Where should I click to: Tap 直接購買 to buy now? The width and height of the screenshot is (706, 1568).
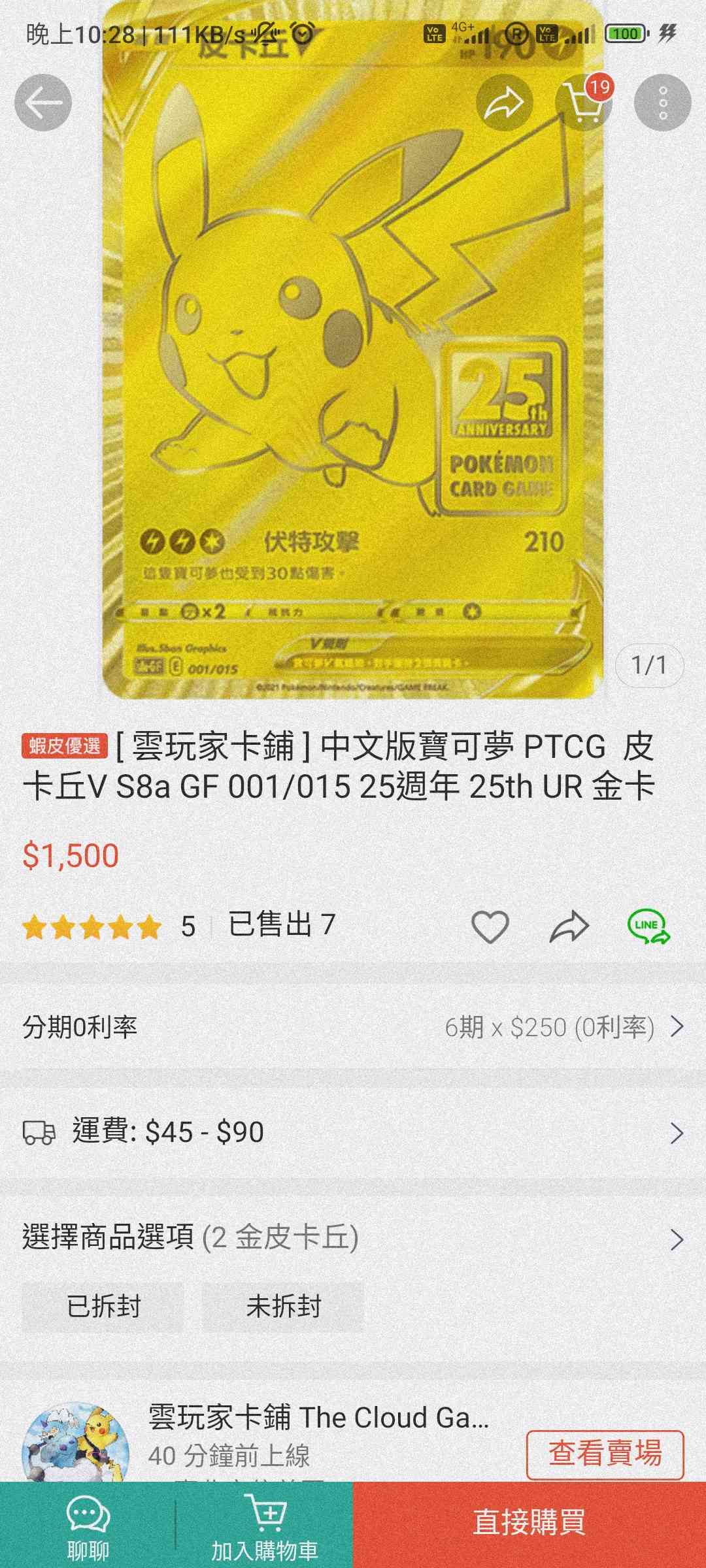pyautogui.click(x=529, y=1525)
